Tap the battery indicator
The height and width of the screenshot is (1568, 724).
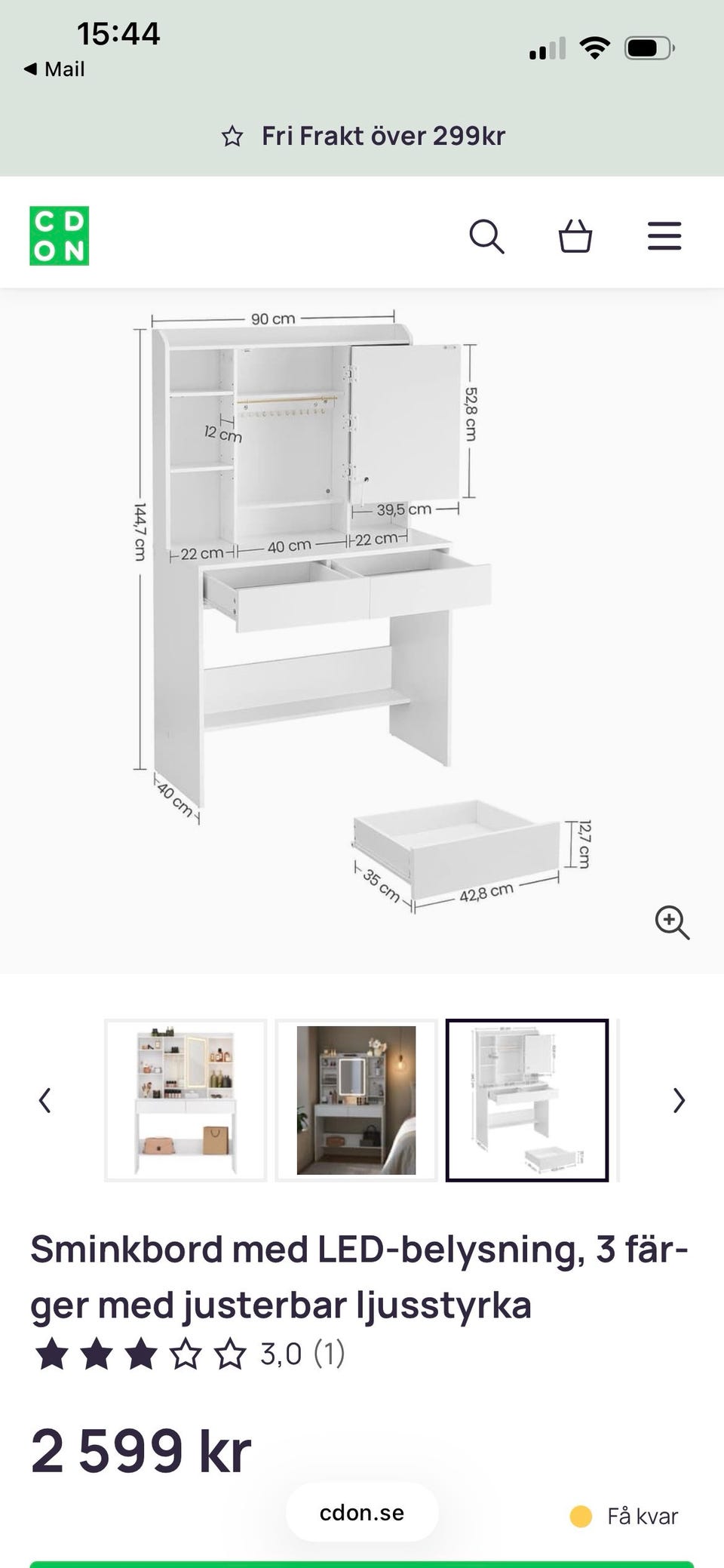pyautogui.click(x=649, y=47)
